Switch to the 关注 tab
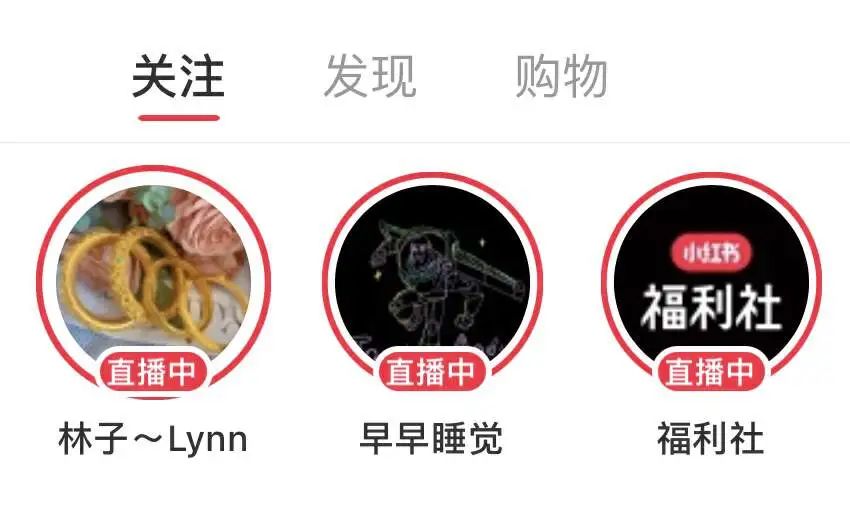This screenshot has width=850, height=510. coord(178,77)
